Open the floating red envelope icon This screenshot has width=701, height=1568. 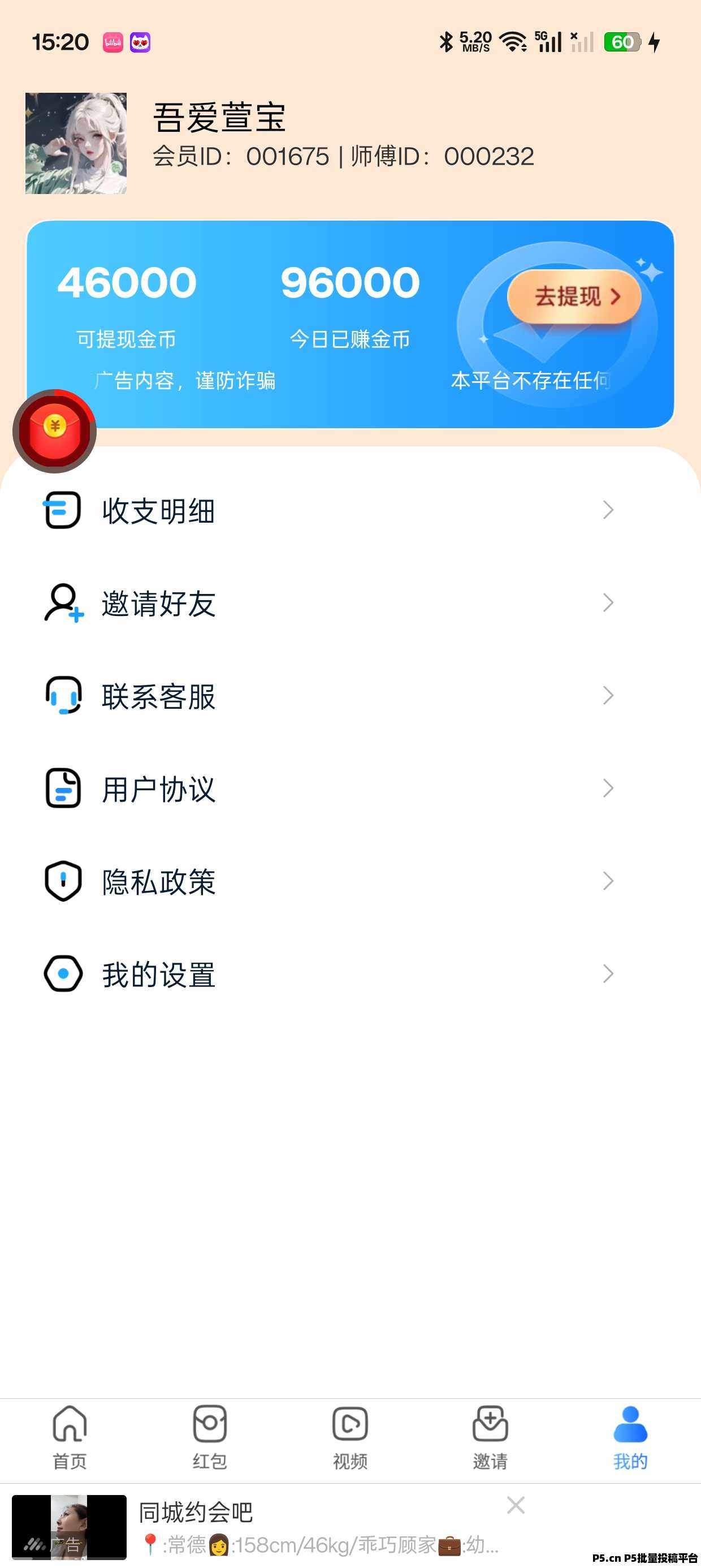(55, 430)
